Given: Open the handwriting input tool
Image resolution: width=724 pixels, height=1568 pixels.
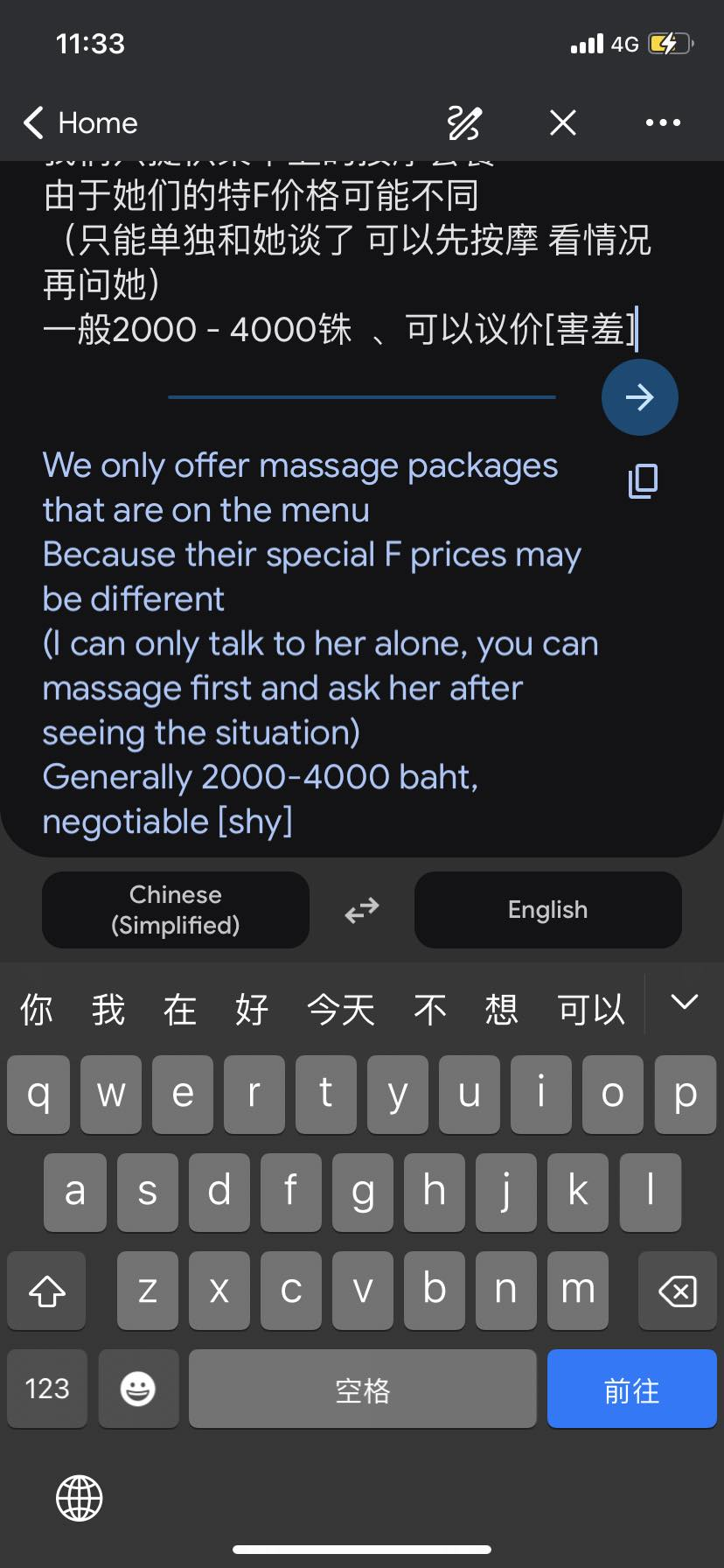Looking at the screenshot, I should (463, 123).
